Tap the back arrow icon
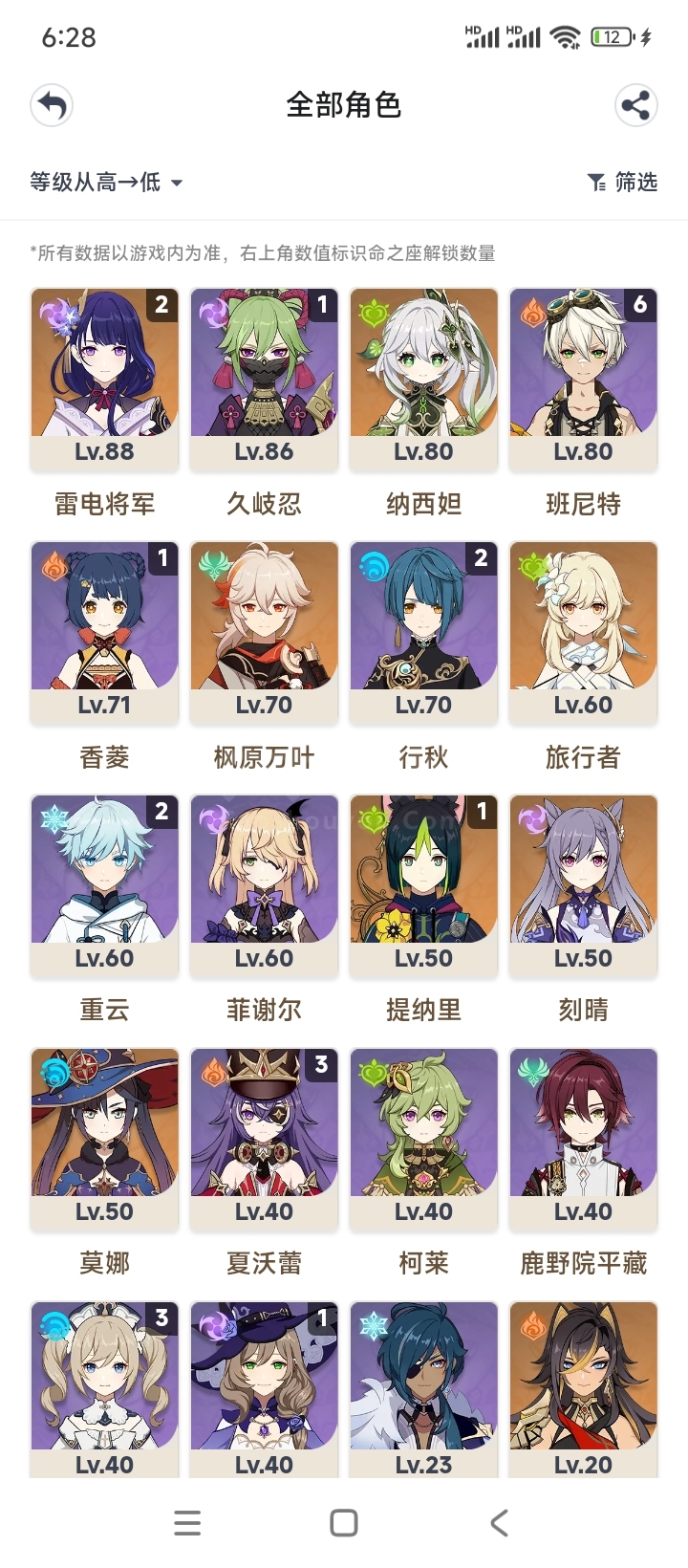Image resolution: width=688 pixels, height=1568 pixels. coord(52,105)
